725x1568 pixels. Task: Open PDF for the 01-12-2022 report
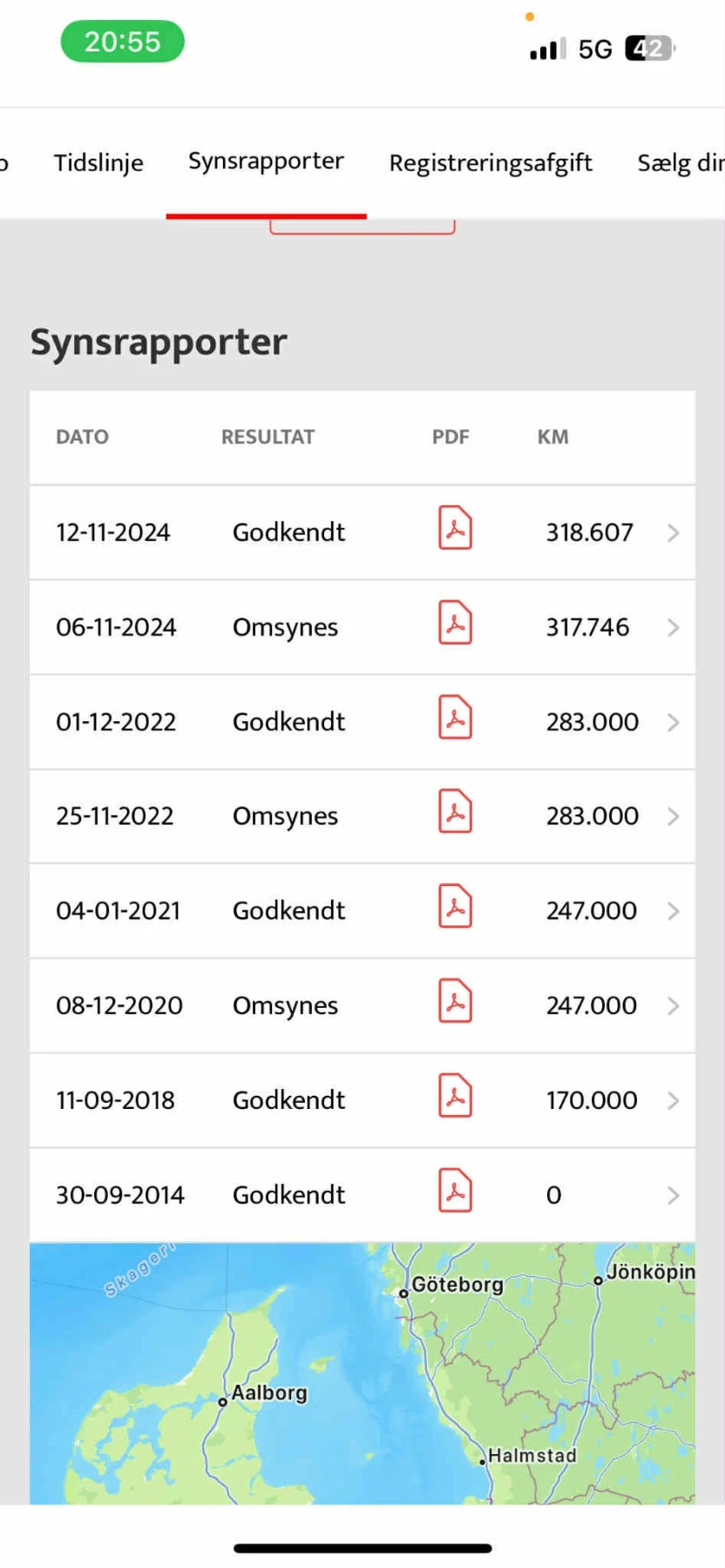point(455,718)
